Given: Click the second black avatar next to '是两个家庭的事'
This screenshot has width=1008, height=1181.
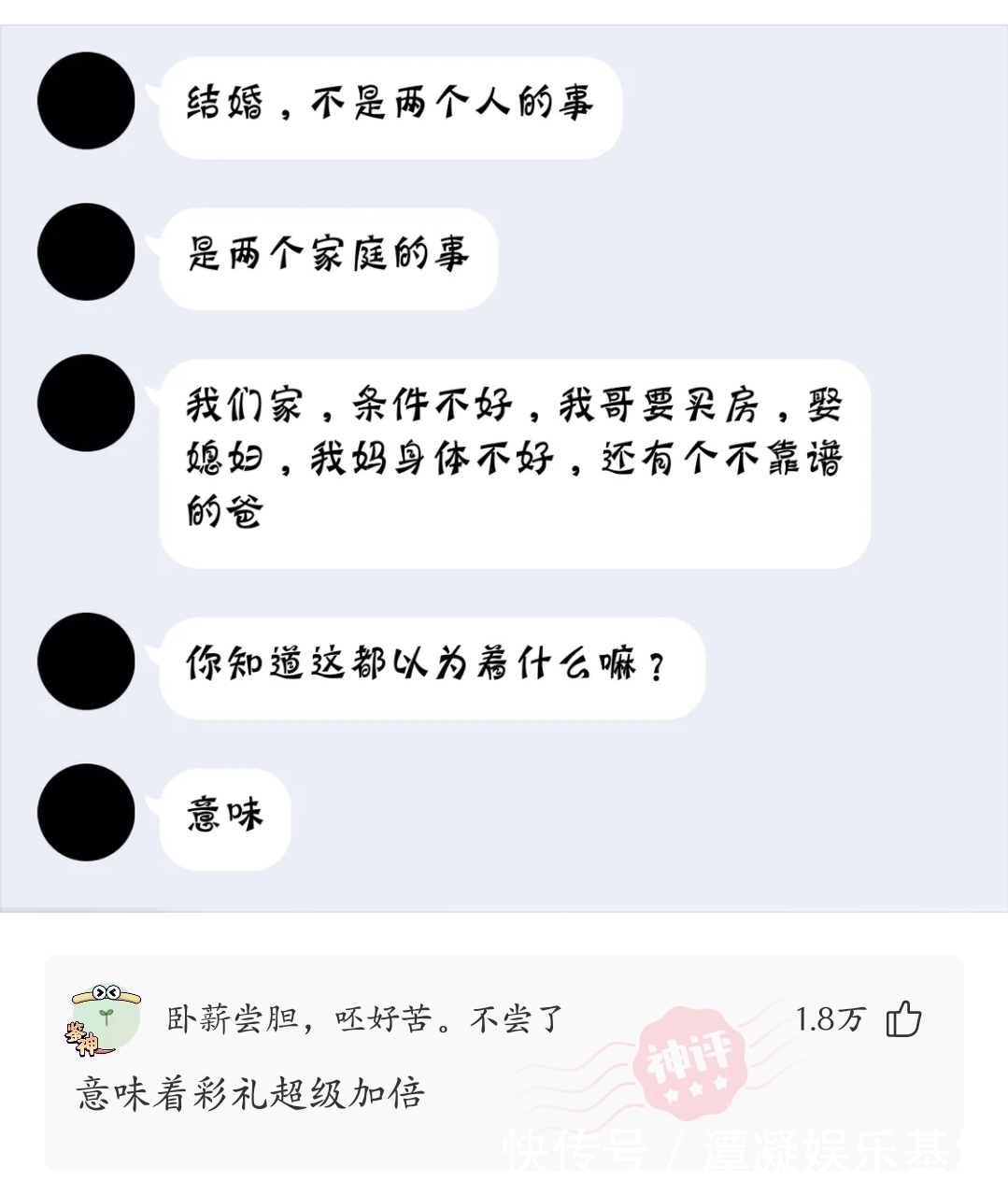Looking at the screenshot, I should [x=84, y=252].
